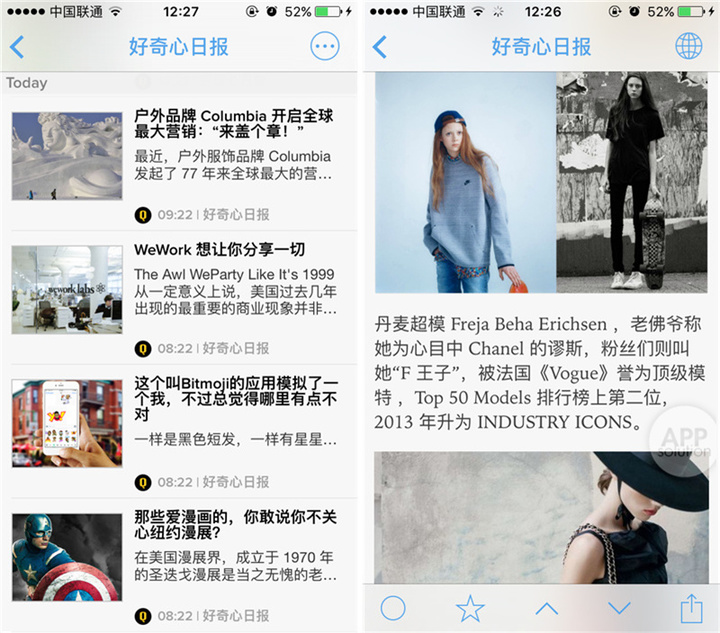Viewport: 720px width, 633px height.
Task: Go back from the article list screen
Action: pos(17,47)
